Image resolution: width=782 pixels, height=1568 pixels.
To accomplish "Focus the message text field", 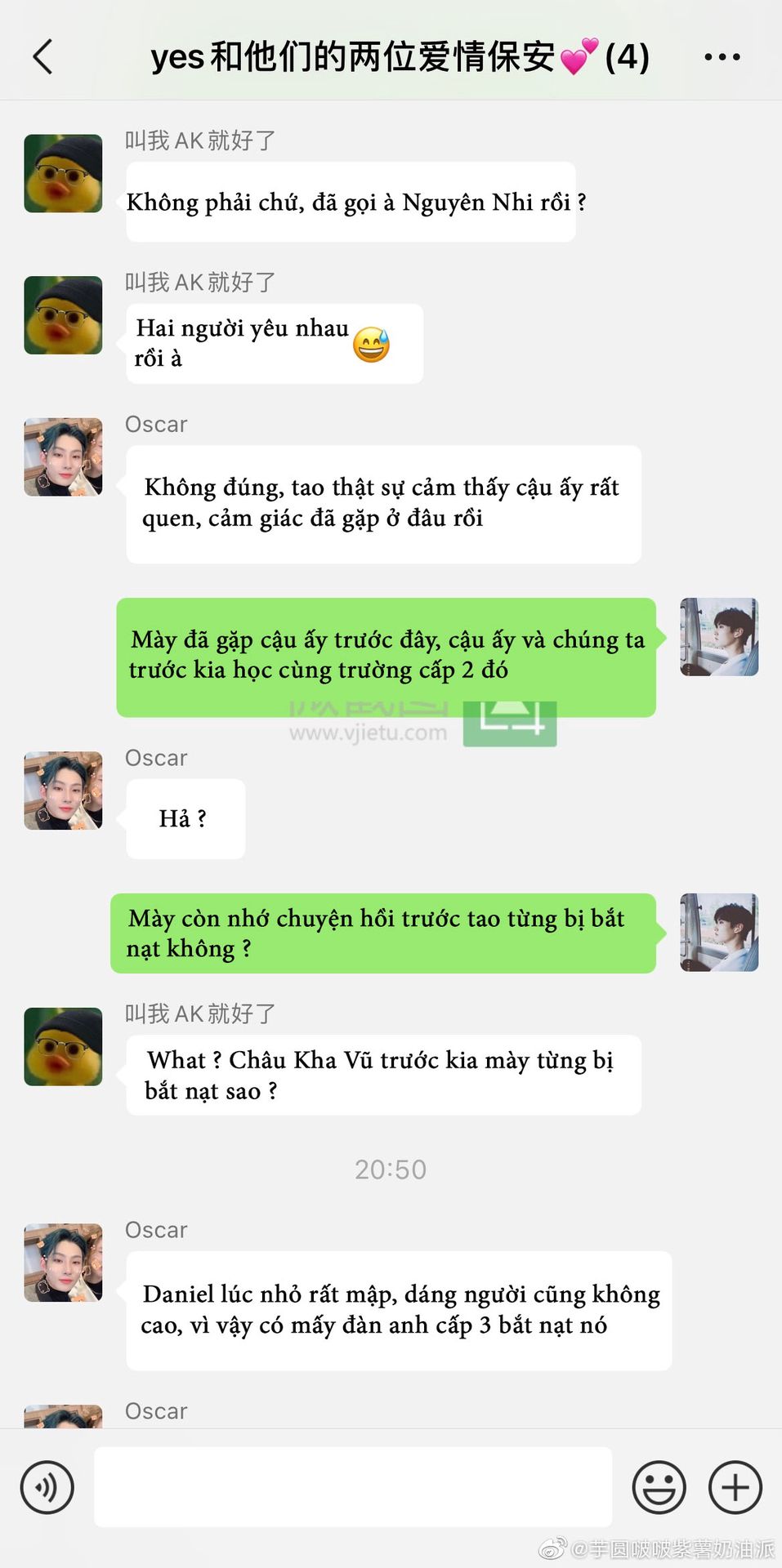I will 353,1487.
